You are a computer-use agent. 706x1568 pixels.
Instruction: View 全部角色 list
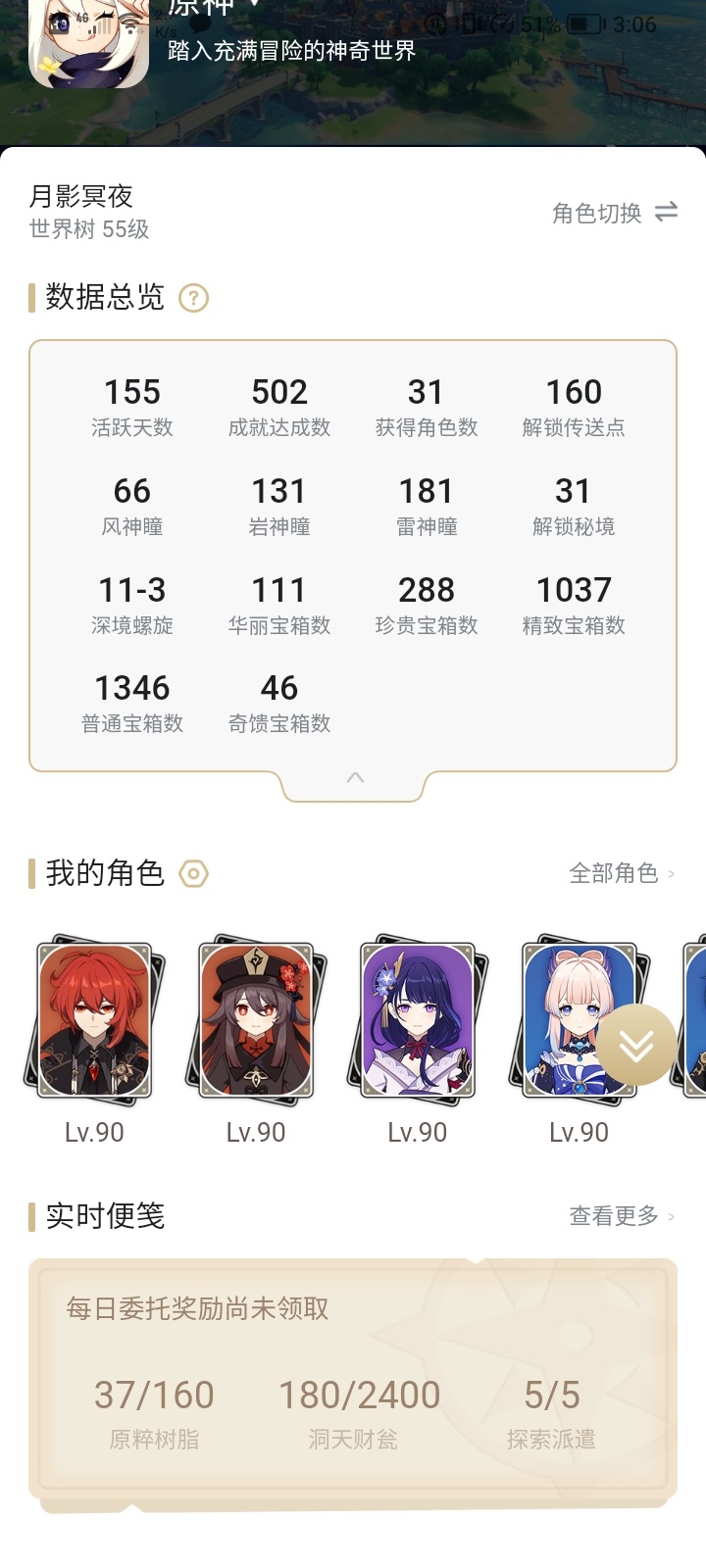pos(622,873)
